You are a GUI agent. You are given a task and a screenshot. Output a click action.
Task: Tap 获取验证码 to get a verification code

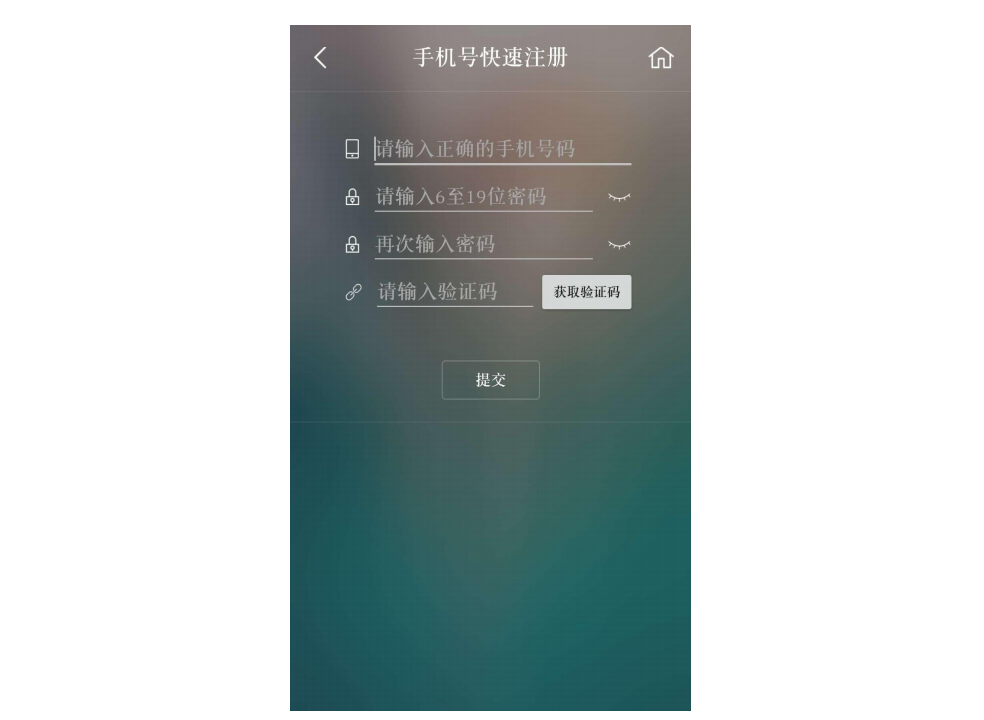pos(586,292)
